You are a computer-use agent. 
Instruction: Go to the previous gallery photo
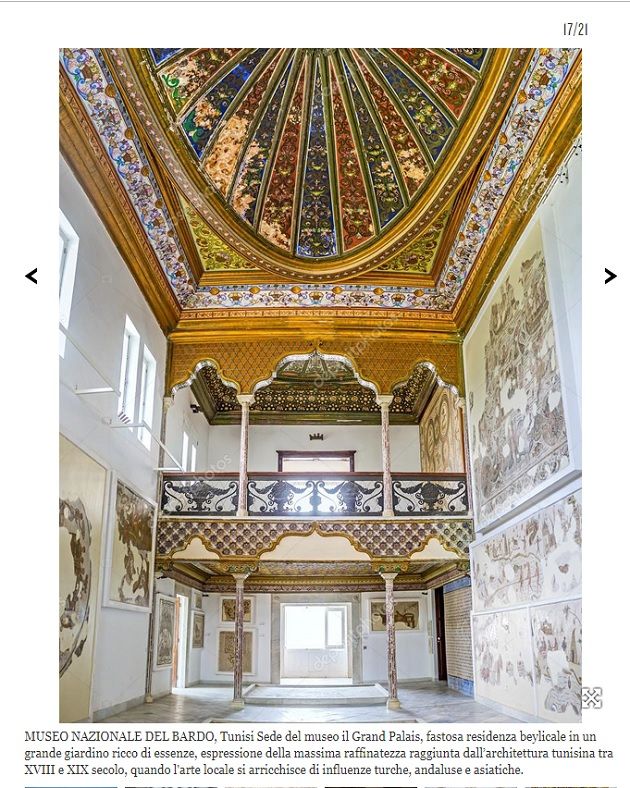[31, 276]
